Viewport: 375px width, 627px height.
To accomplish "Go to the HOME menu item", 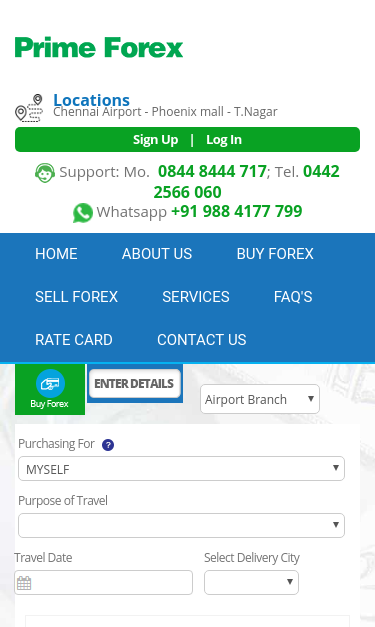I will click(56, 254).
